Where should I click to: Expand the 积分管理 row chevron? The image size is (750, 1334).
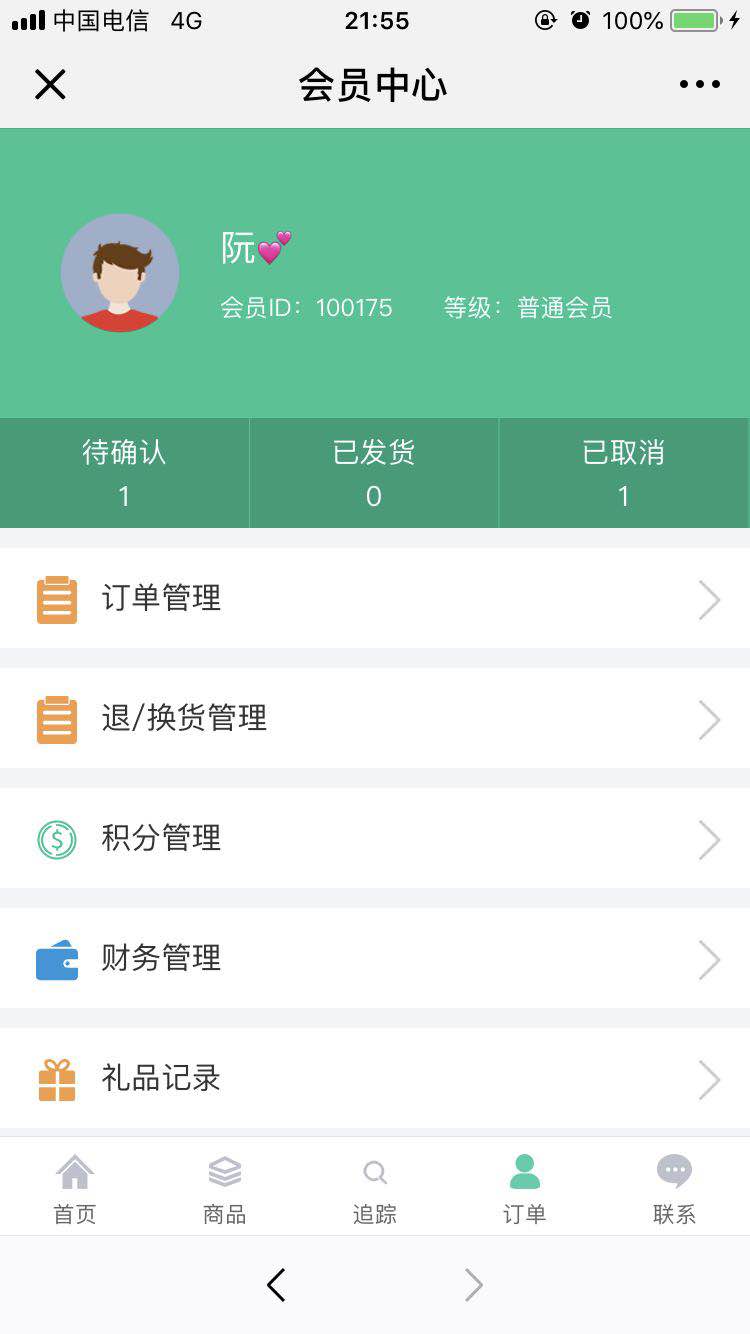click(x=710, y=839)
